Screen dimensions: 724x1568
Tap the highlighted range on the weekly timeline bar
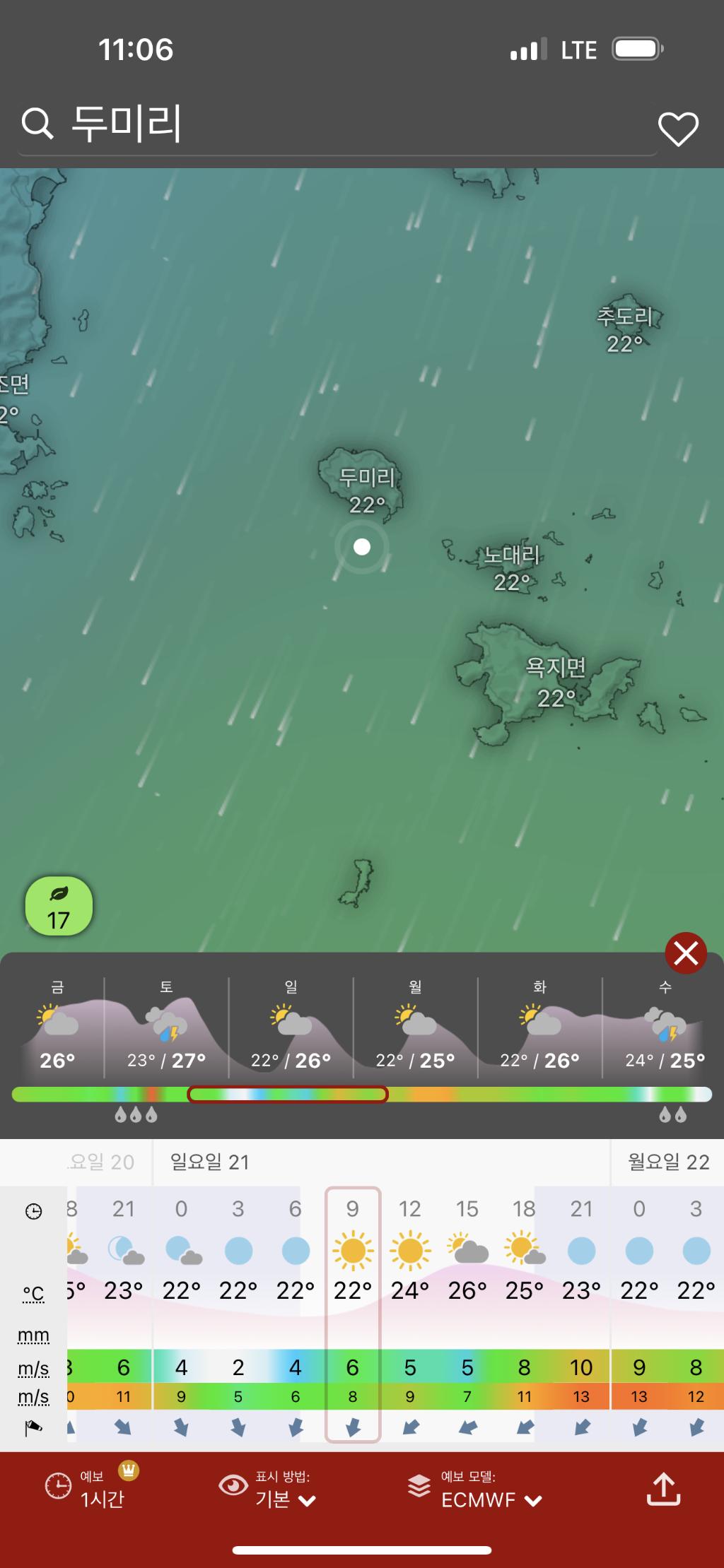pos(288,1095)
